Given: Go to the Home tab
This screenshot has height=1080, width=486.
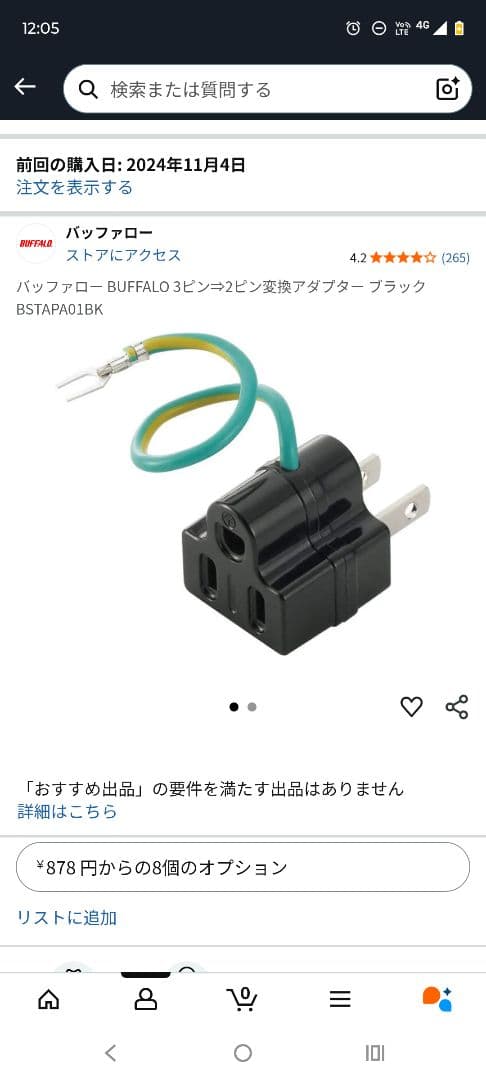Looking at the screenshot, I should tap(48, 999).
